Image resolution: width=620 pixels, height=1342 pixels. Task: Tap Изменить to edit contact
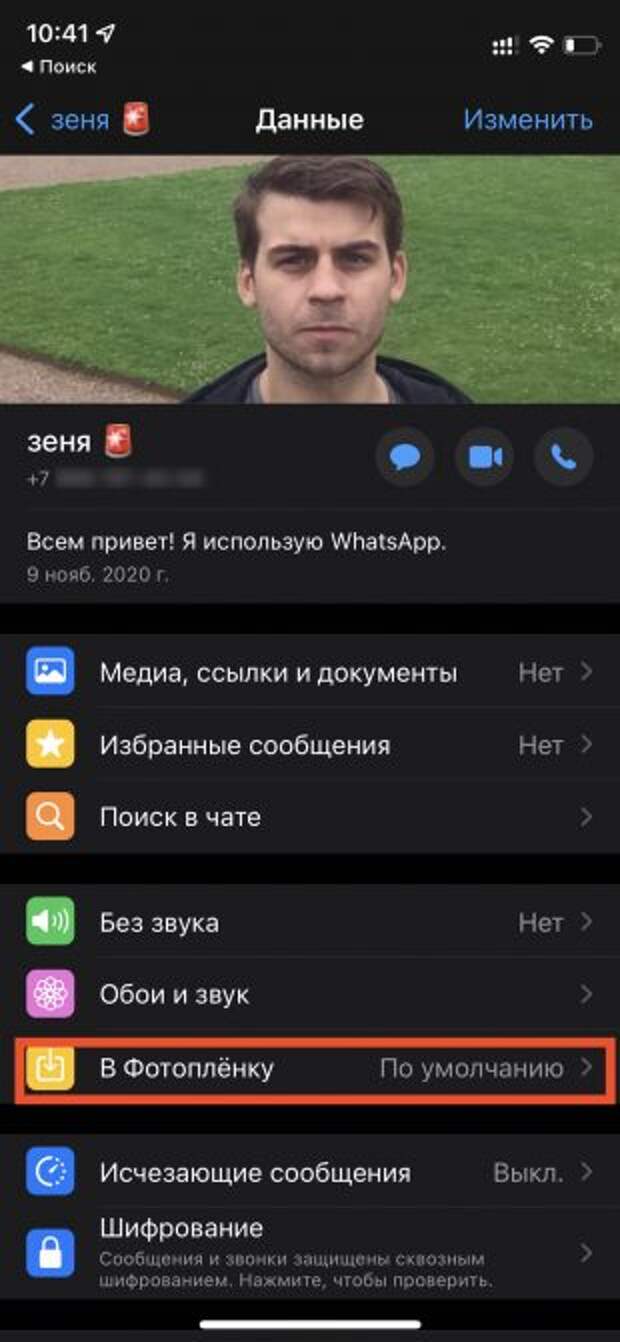pyautogui.click(x=527, y=121)
